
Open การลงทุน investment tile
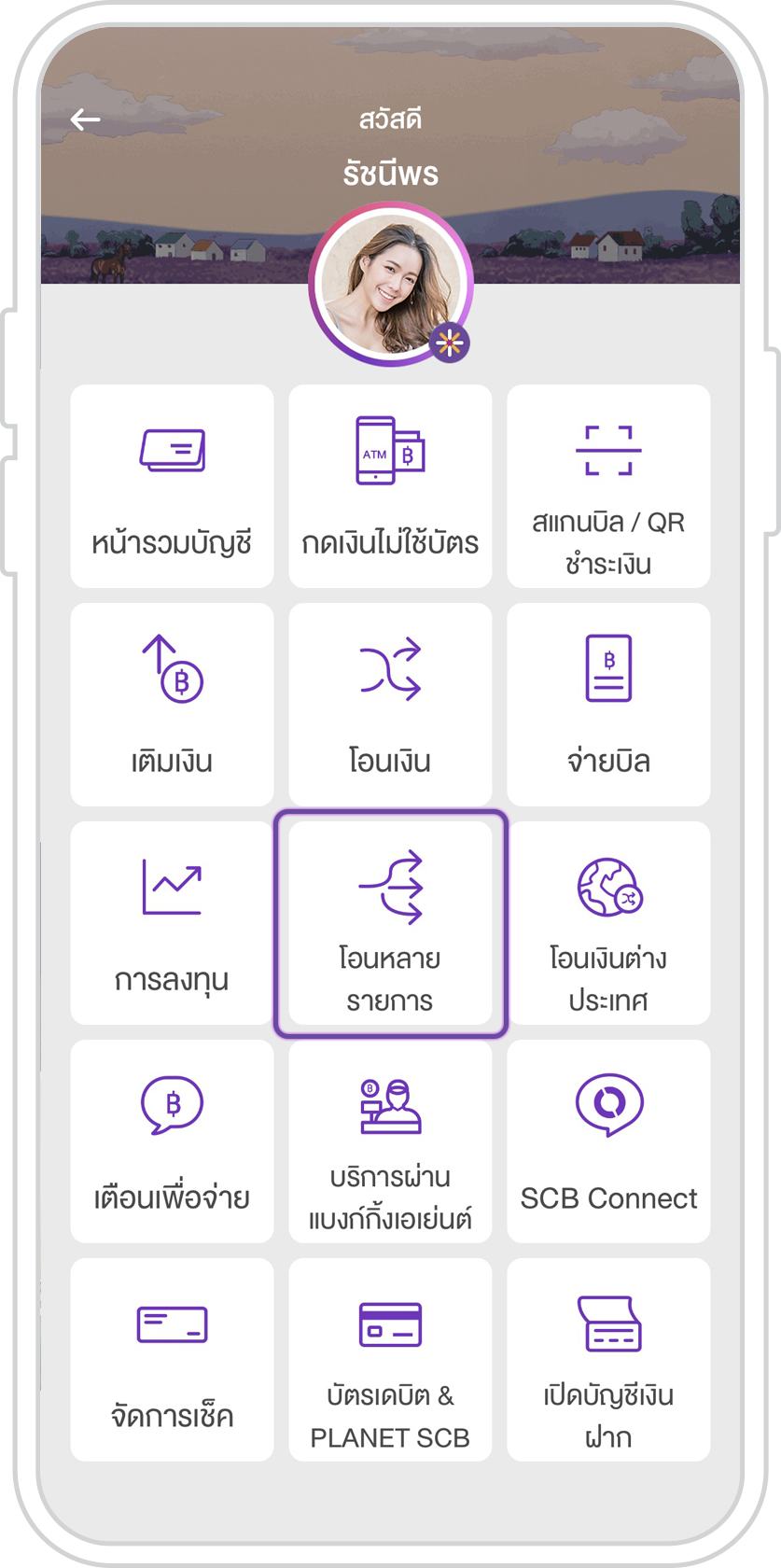pos(172,923)
